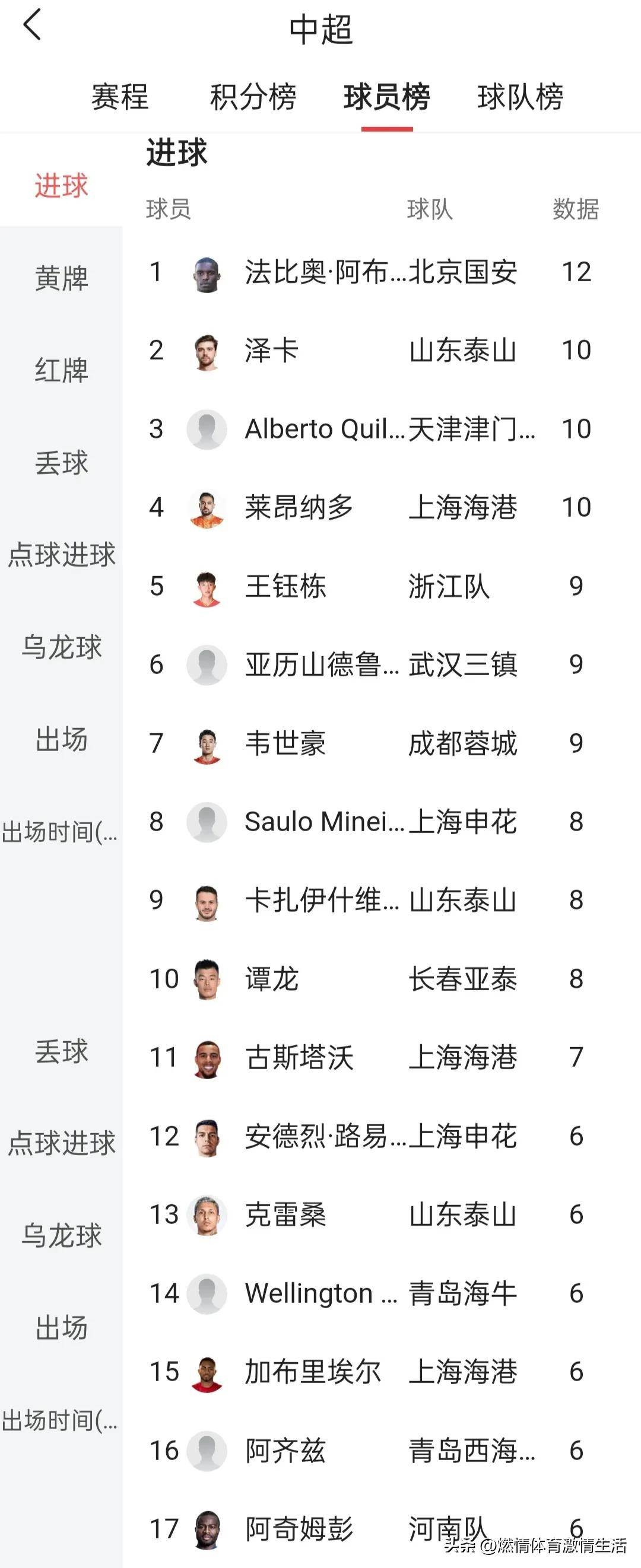Switch to the 球队榜 tab

pyautogui.click(x=520, y=97)
